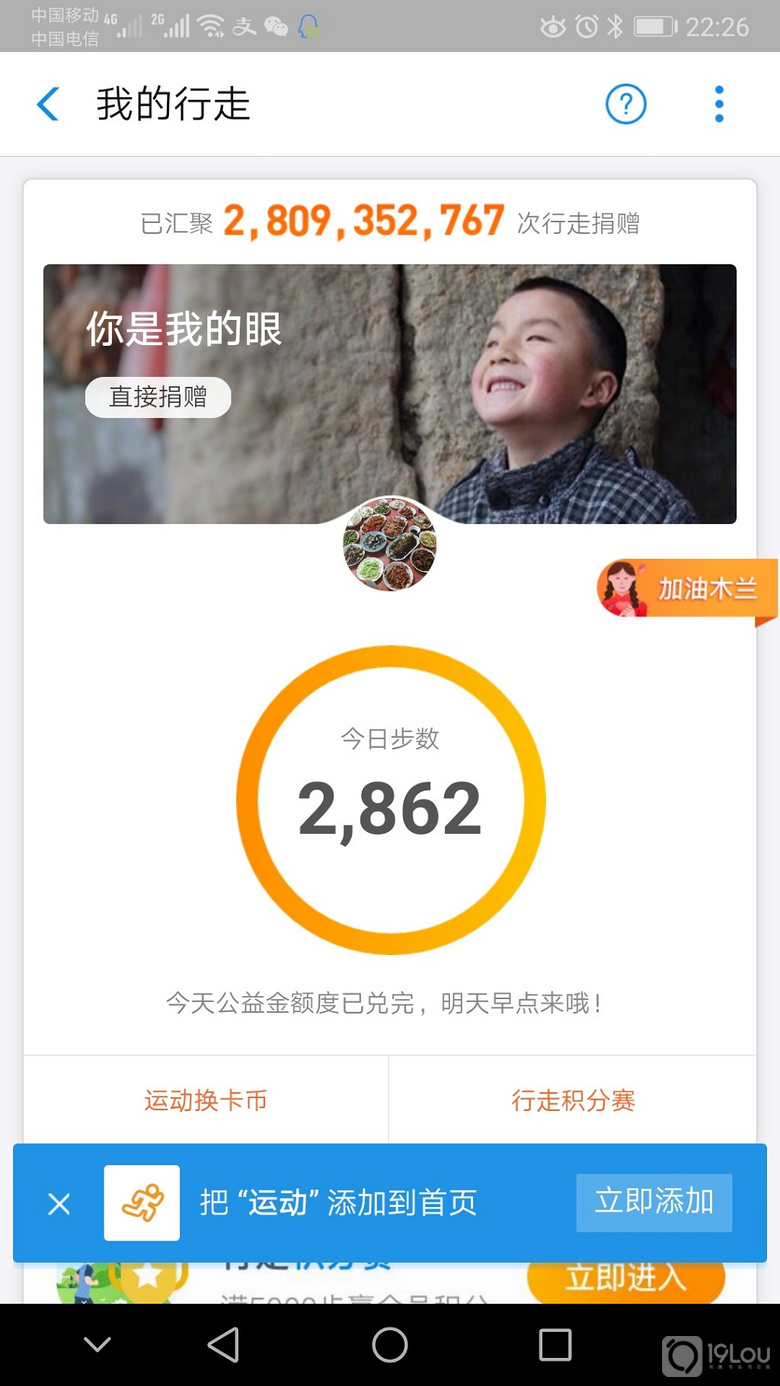Image resolution: width=780 pixels, height=1386 pixels.
Task: Dismiss the add-to-homepage banner
Action: pos(59,1204)
